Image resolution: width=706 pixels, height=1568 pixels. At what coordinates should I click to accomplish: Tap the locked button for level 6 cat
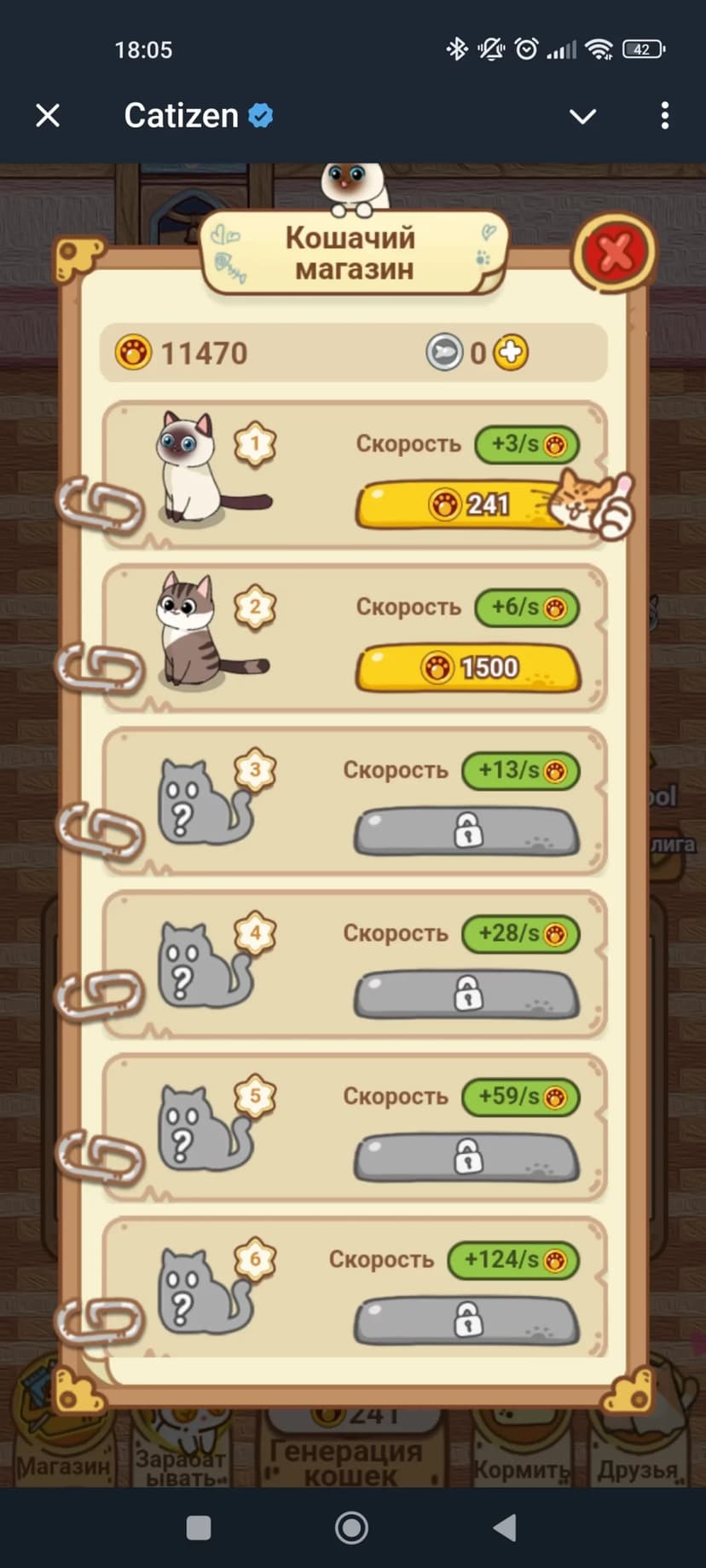click(x=466, y=1321)
